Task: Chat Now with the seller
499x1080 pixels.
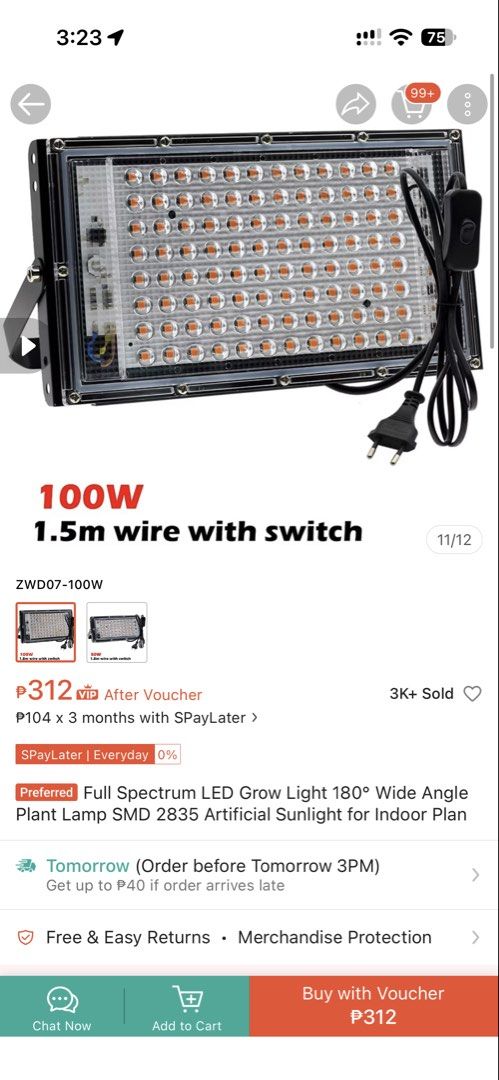Action: 62,1006
